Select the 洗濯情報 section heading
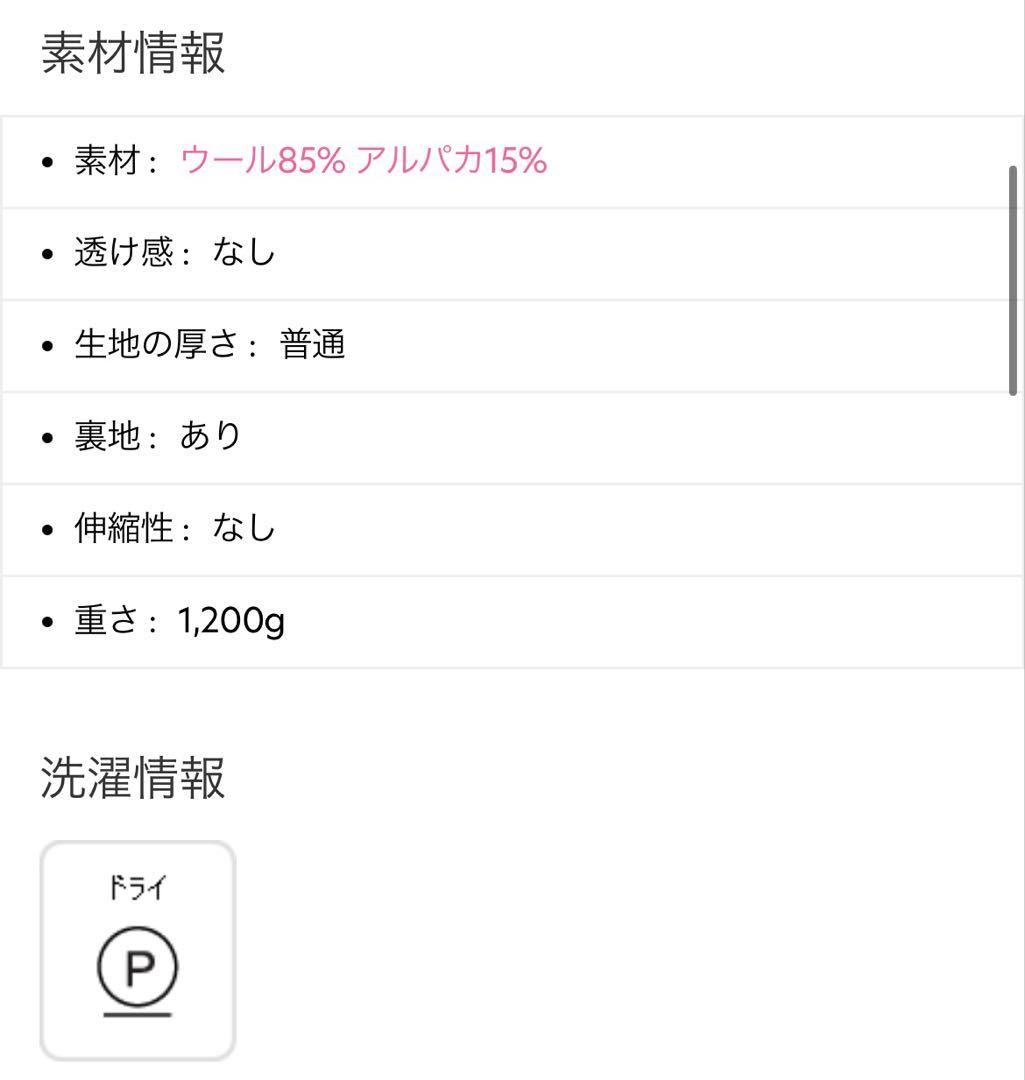The image size is (1025, 1080). [x=133, y=780]
